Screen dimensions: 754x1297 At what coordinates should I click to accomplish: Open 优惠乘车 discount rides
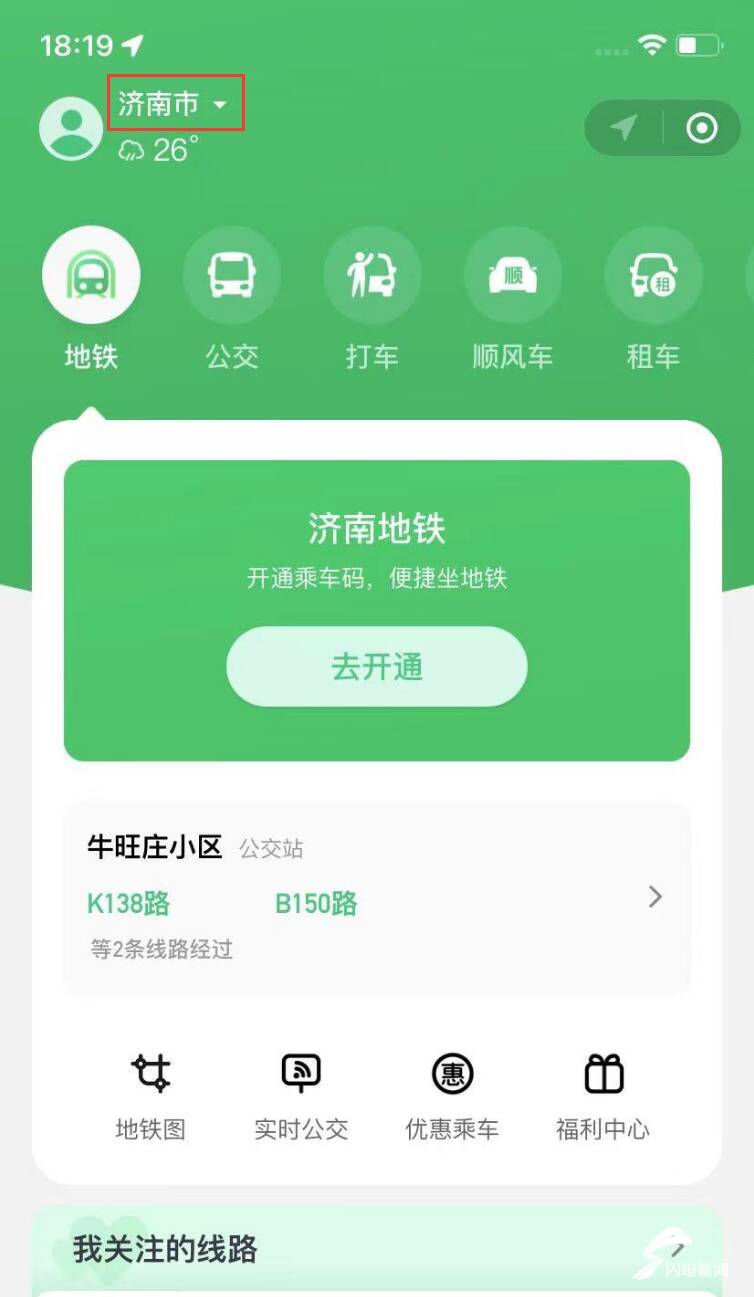coord(452,1095)
